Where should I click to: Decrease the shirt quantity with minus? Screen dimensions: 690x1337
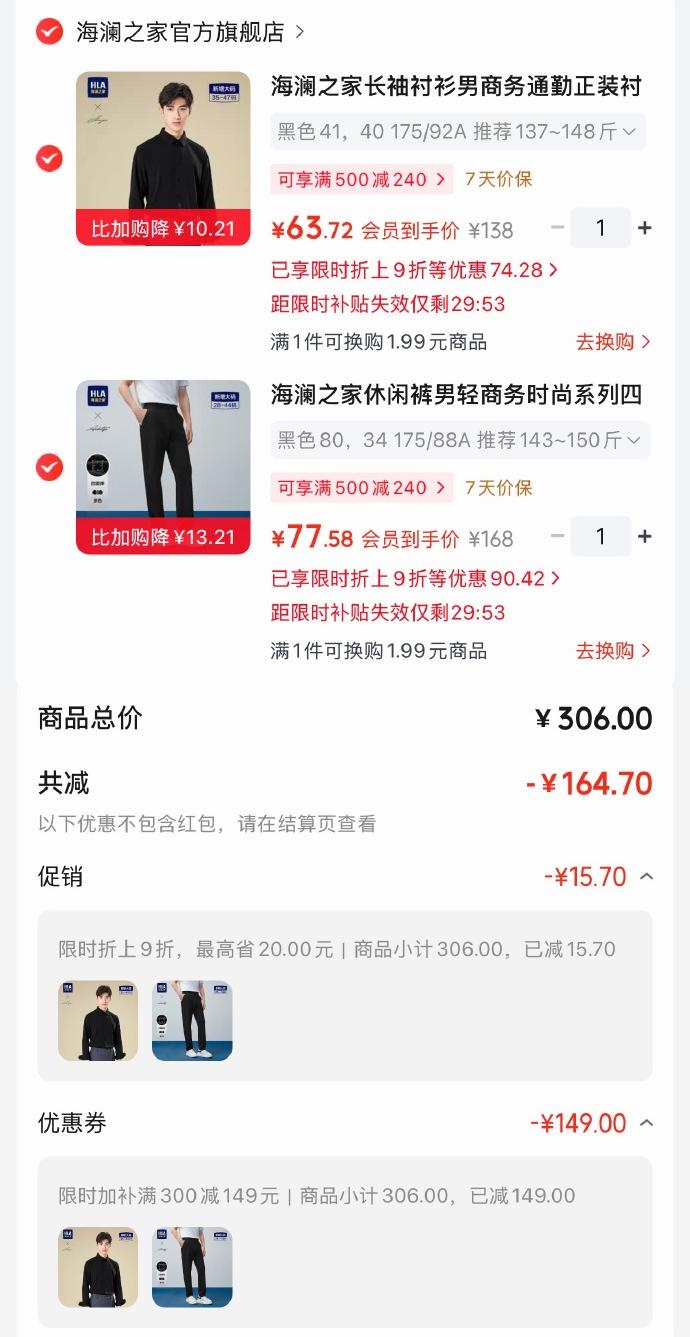[x=558, y=228]
